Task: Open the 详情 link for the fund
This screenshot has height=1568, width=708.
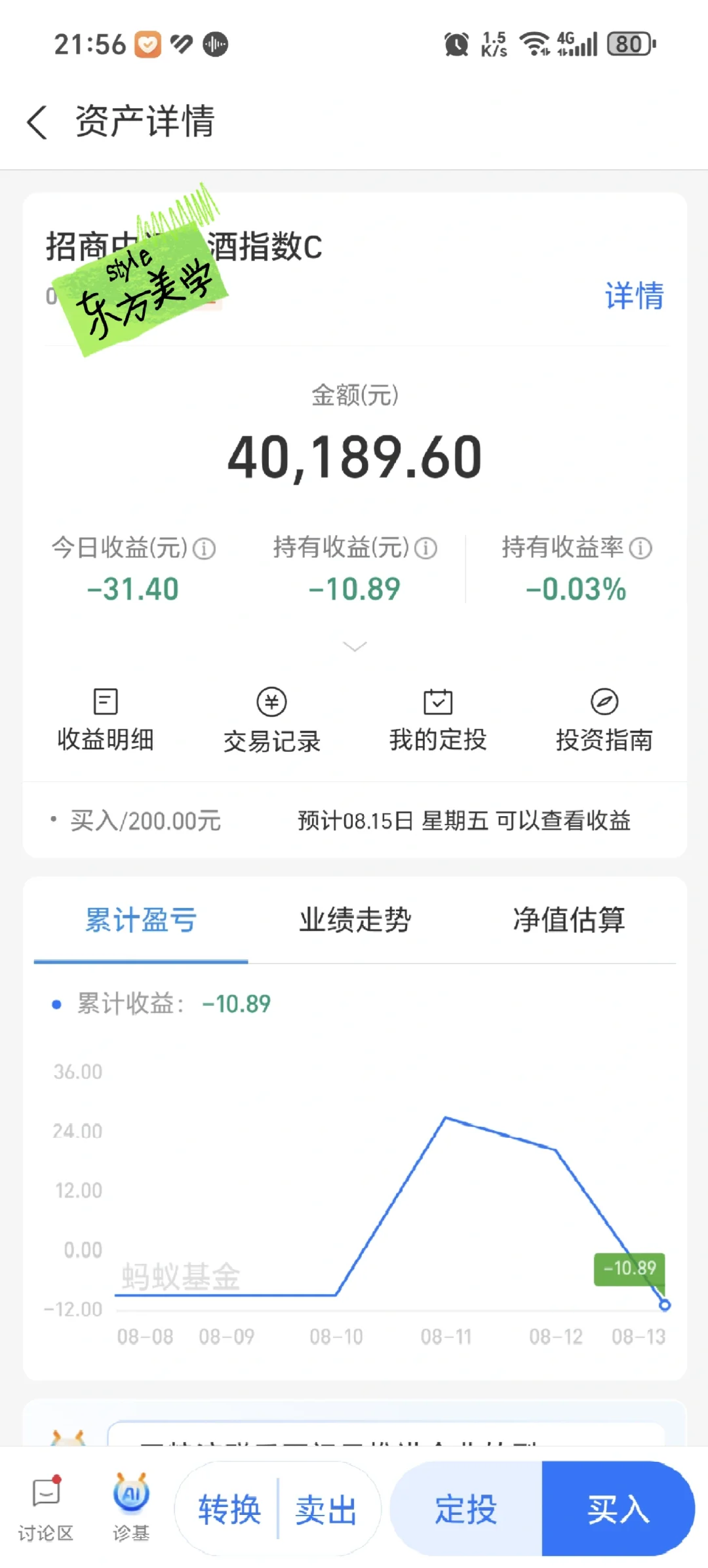Action: (x=633, y=296)
